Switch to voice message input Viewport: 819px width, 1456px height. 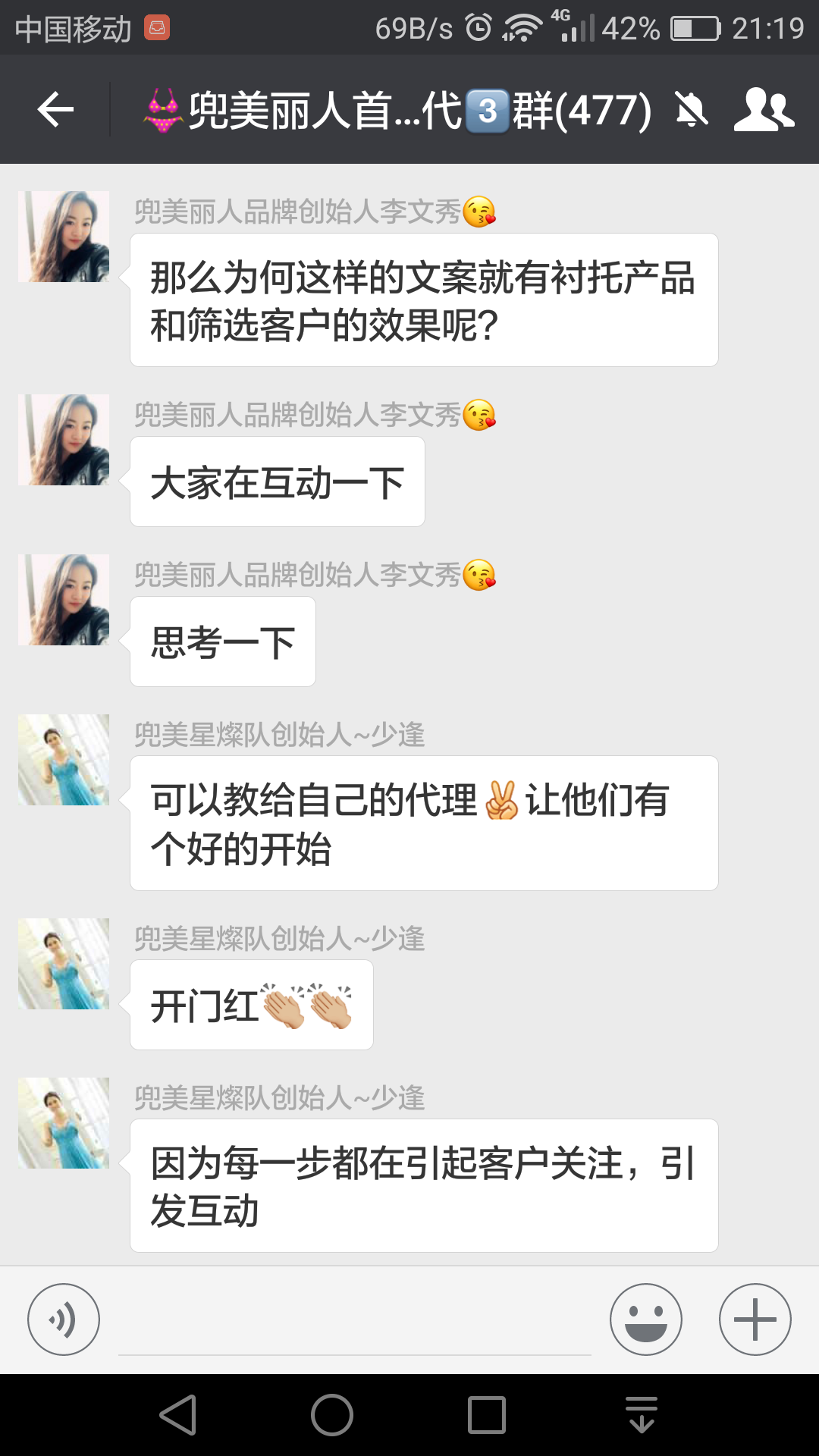coord(64,1319)
